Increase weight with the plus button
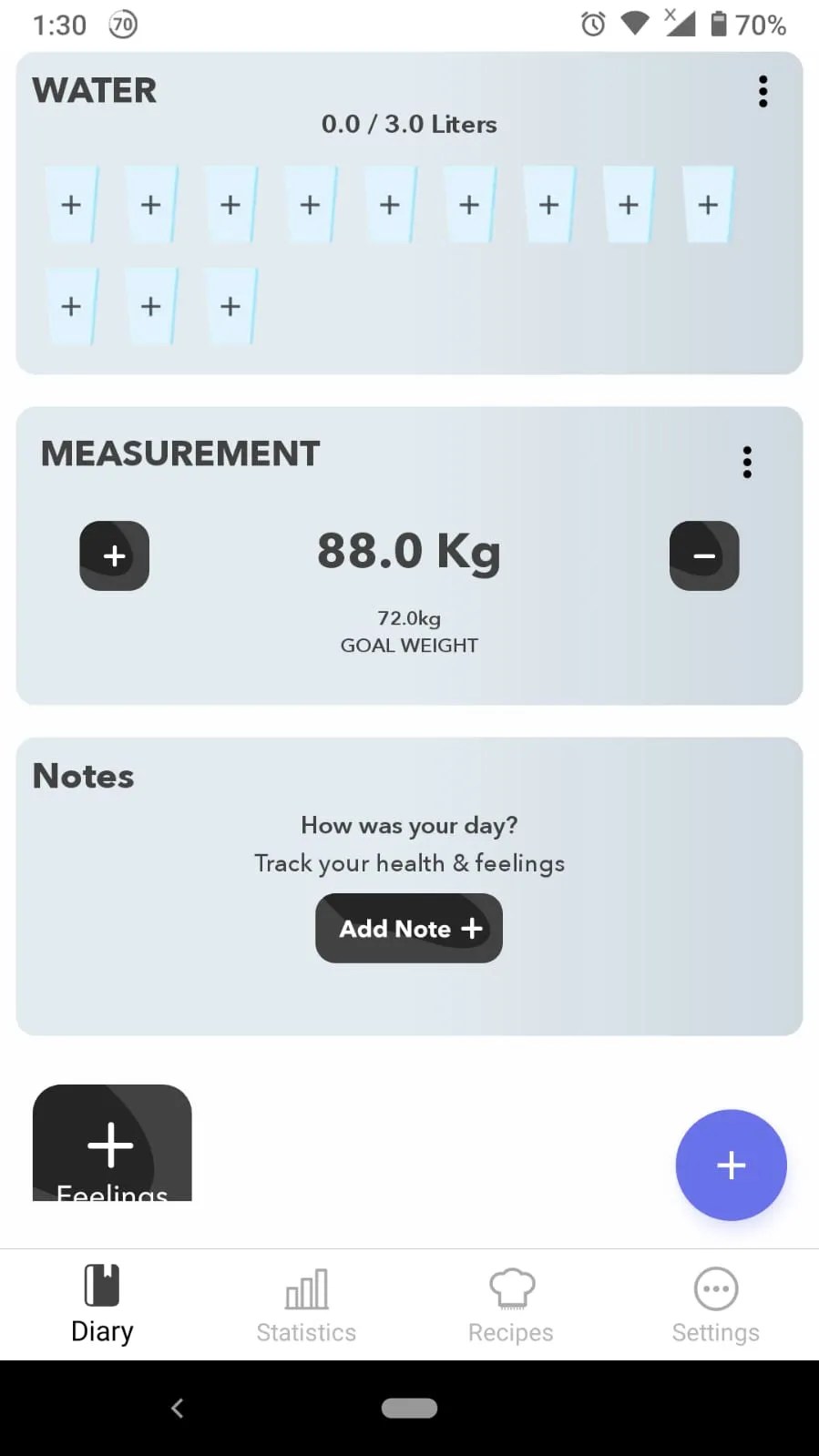This screenshot has height=1456, width=819. pos(114,555)
